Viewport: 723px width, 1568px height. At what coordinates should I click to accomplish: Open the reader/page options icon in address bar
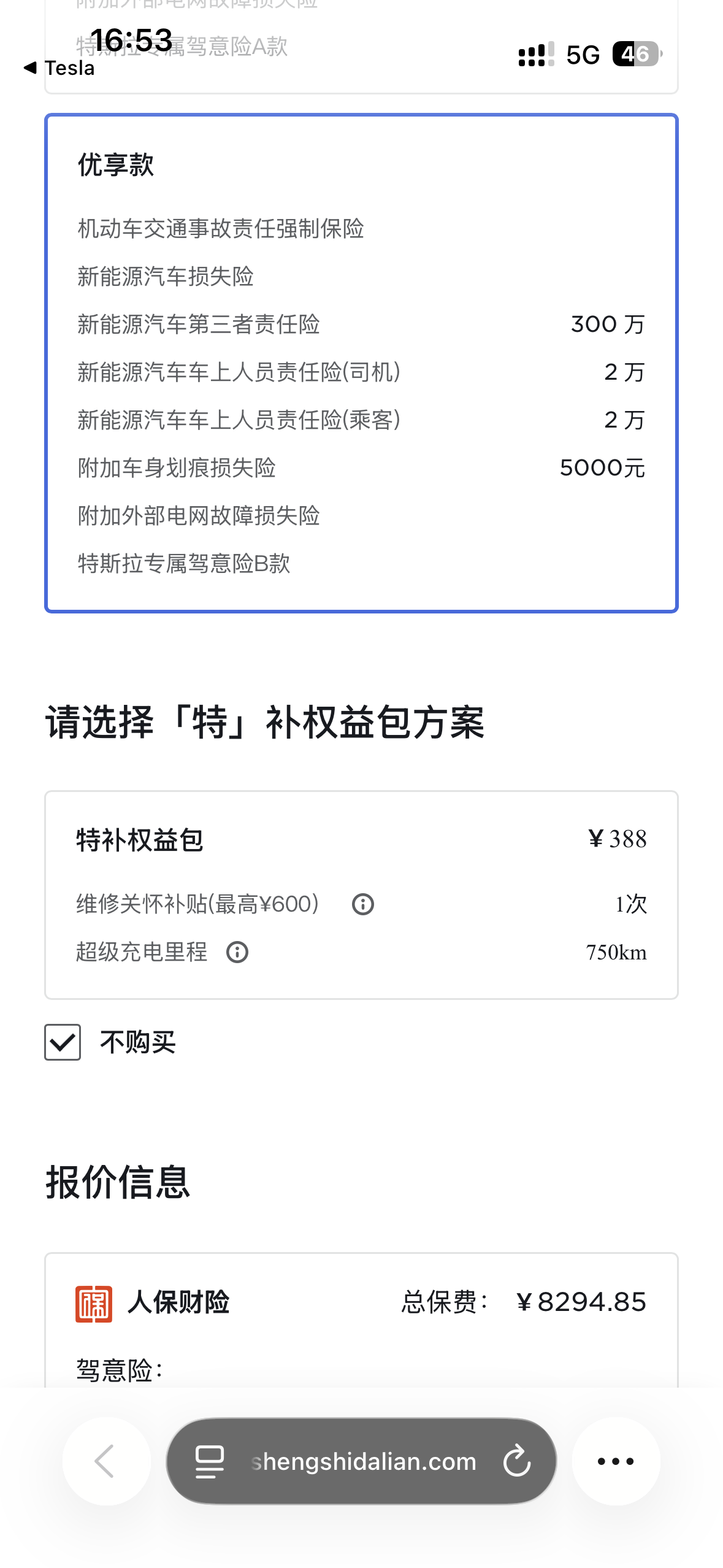209,1461
